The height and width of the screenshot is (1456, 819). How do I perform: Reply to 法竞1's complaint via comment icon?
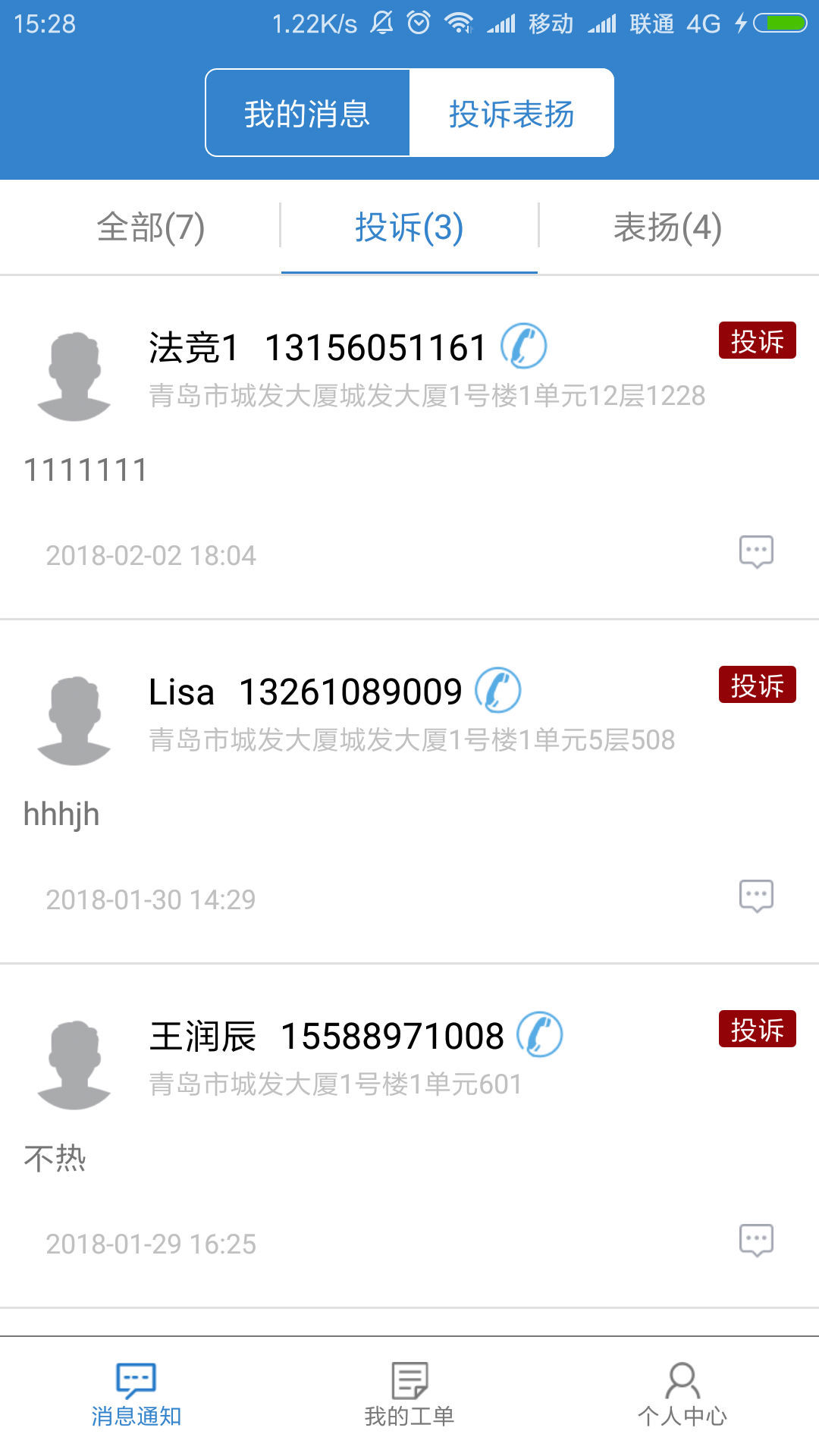[x=756, y=552]
